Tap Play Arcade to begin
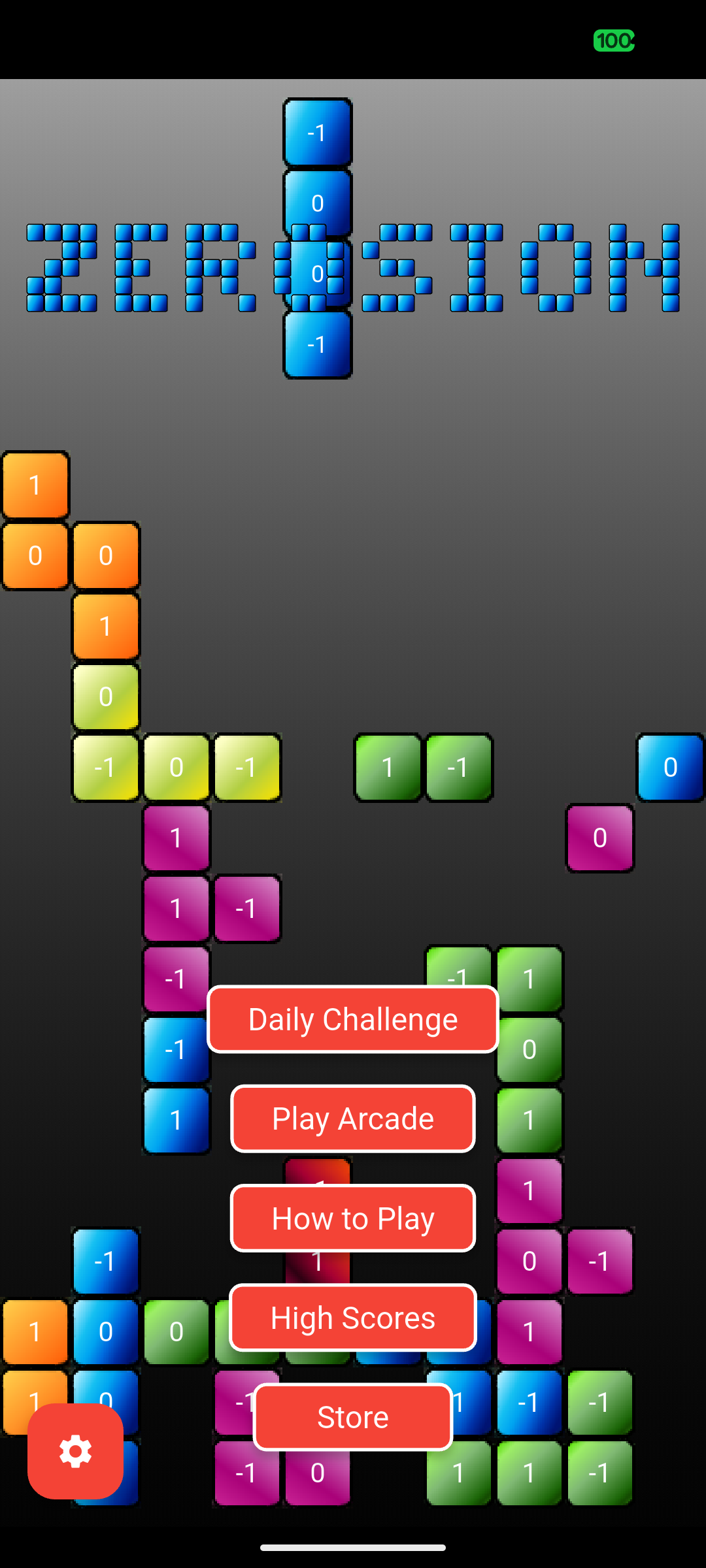This screenshot has height=1568, width=706. (x=353, y=1119)
